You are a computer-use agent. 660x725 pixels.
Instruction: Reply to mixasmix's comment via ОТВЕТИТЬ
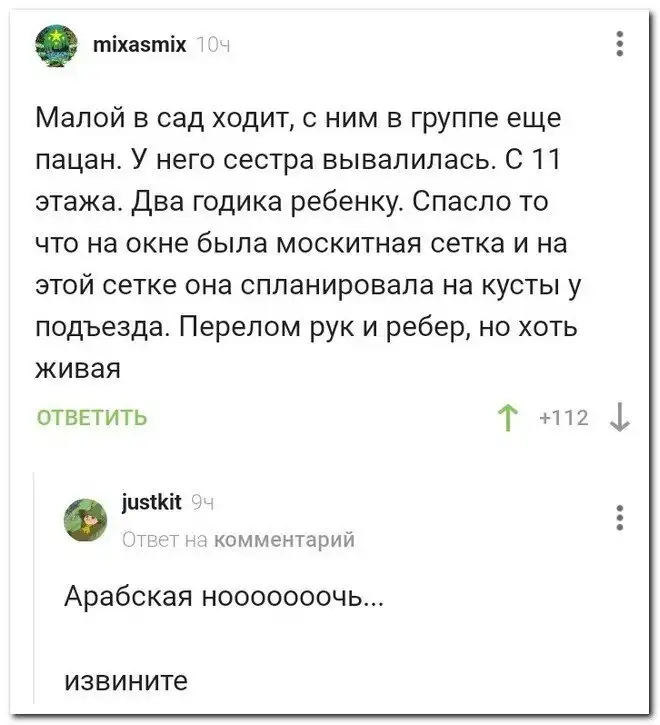pos(92,418)
